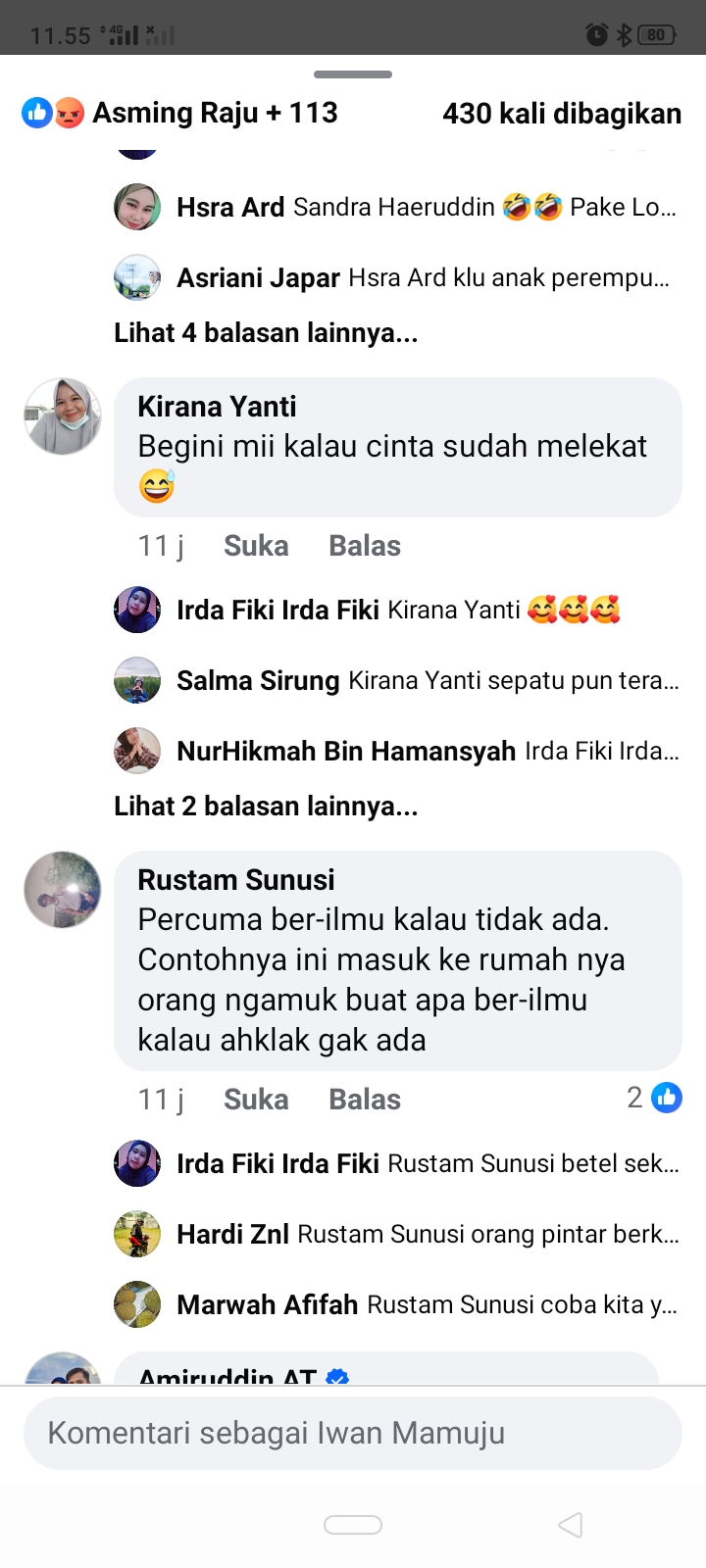
Task: Open NurHikmah Bin Hamansyah's reply
Action: 428,752
